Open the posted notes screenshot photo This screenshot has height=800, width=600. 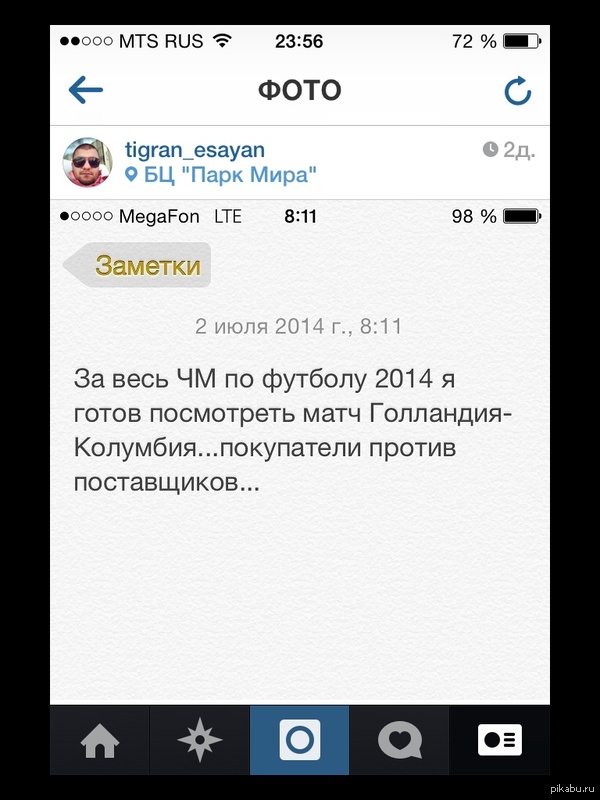[300, 450]
